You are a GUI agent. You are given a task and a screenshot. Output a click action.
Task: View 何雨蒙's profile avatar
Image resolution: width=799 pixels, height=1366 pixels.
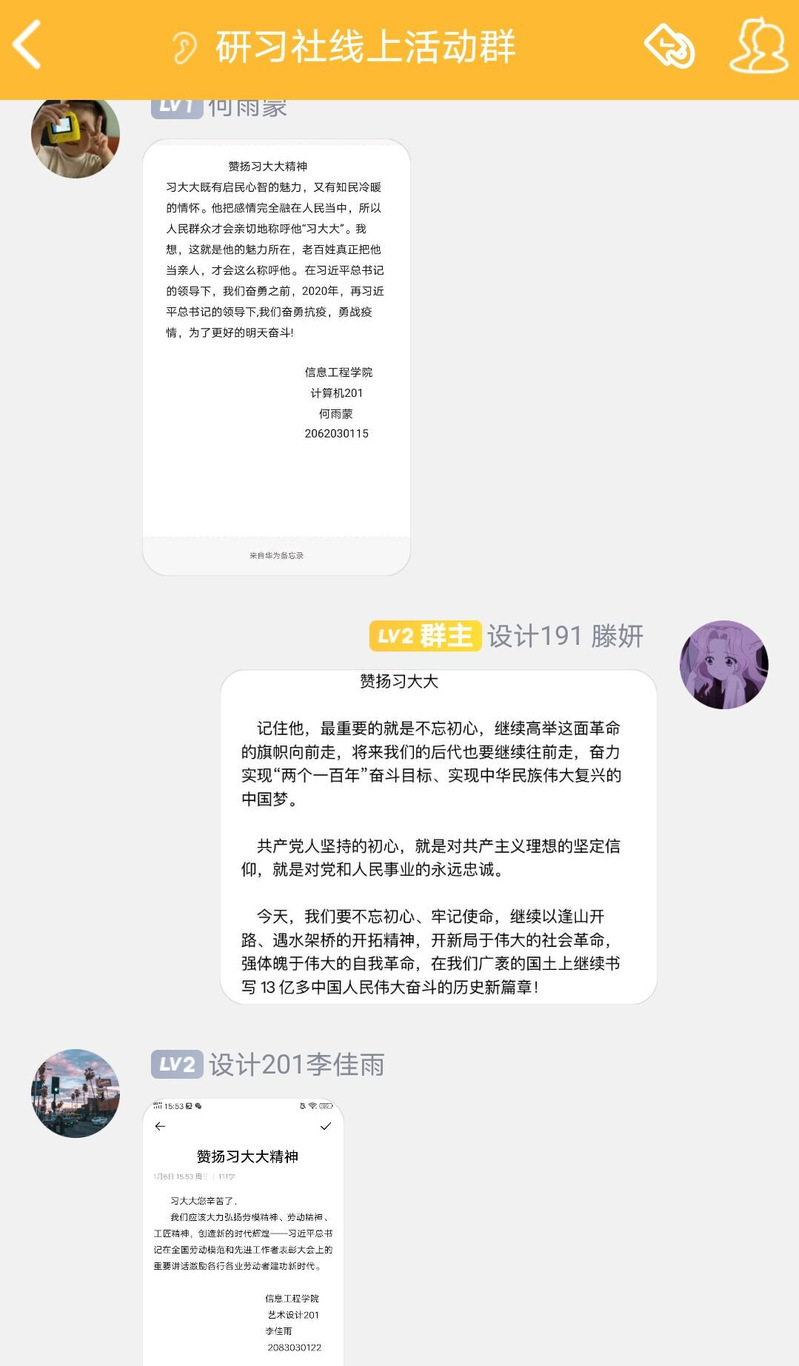click(x=76, y=135)
